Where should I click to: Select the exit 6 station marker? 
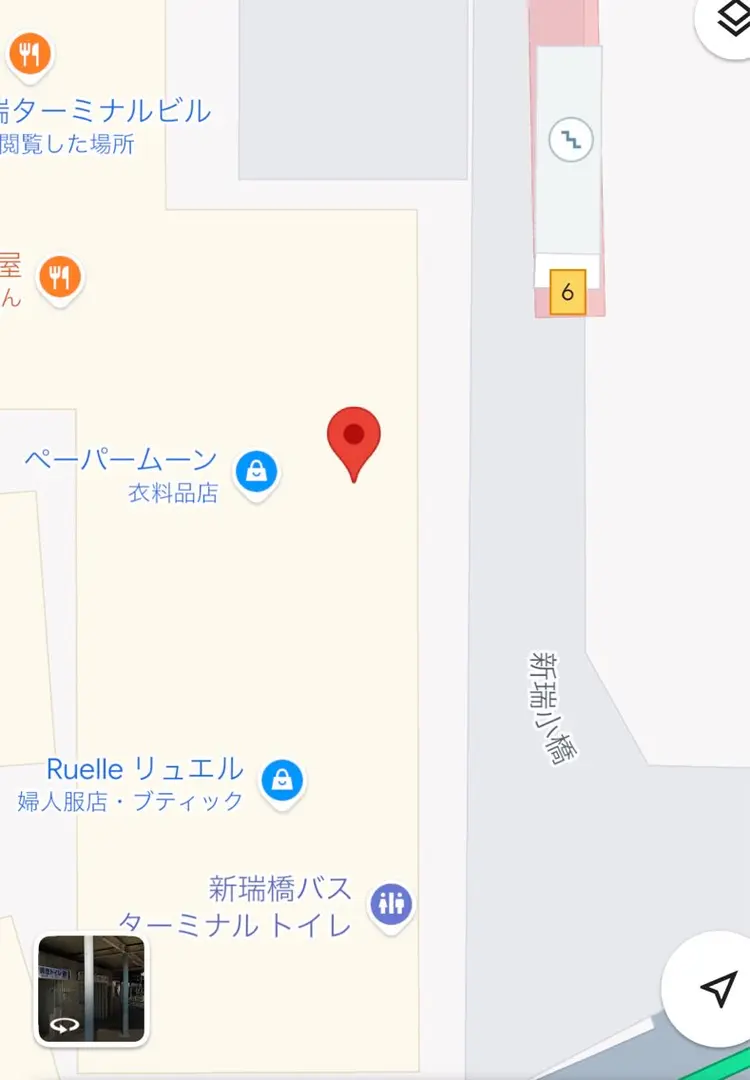click(568, 292)
